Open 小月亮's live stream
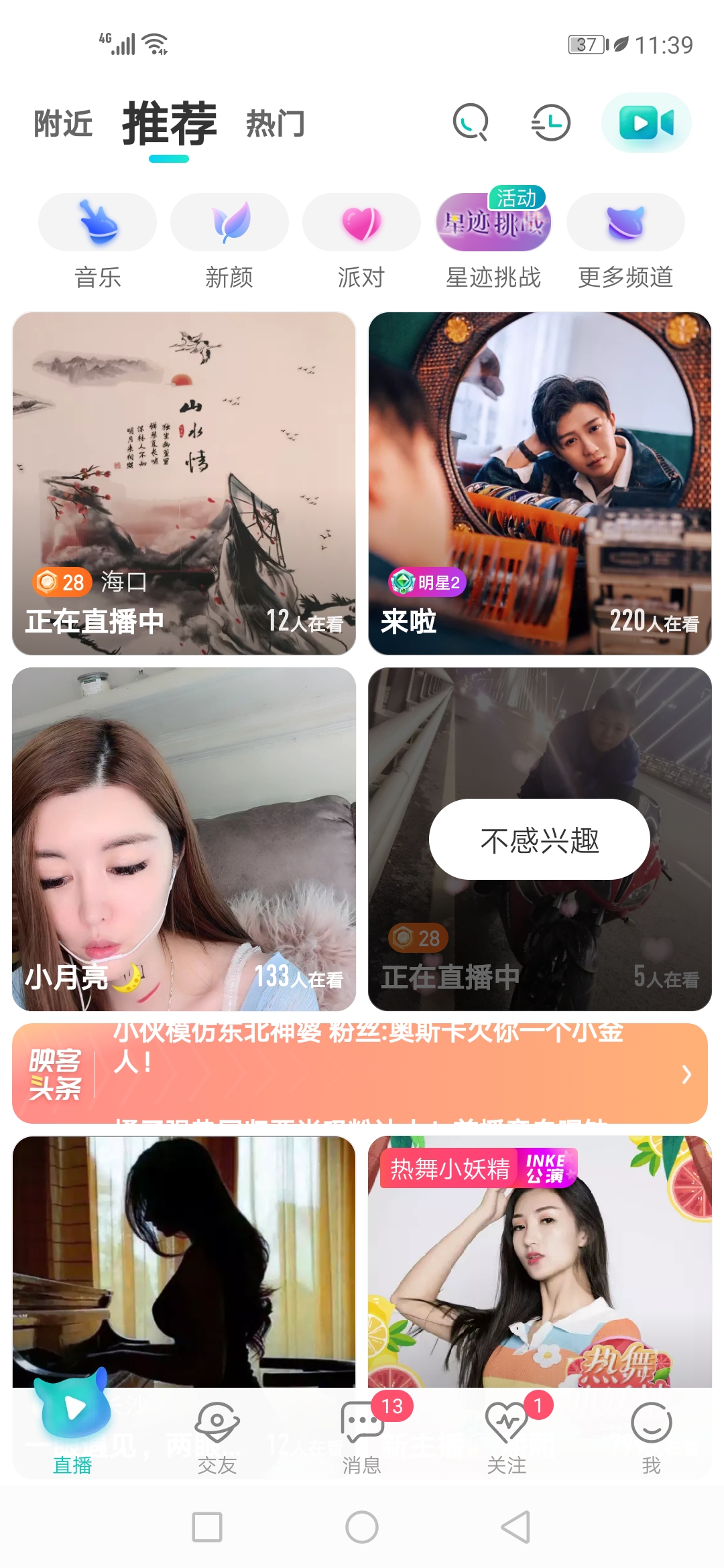The image size is (724, 1568). (x=184, y=838)
